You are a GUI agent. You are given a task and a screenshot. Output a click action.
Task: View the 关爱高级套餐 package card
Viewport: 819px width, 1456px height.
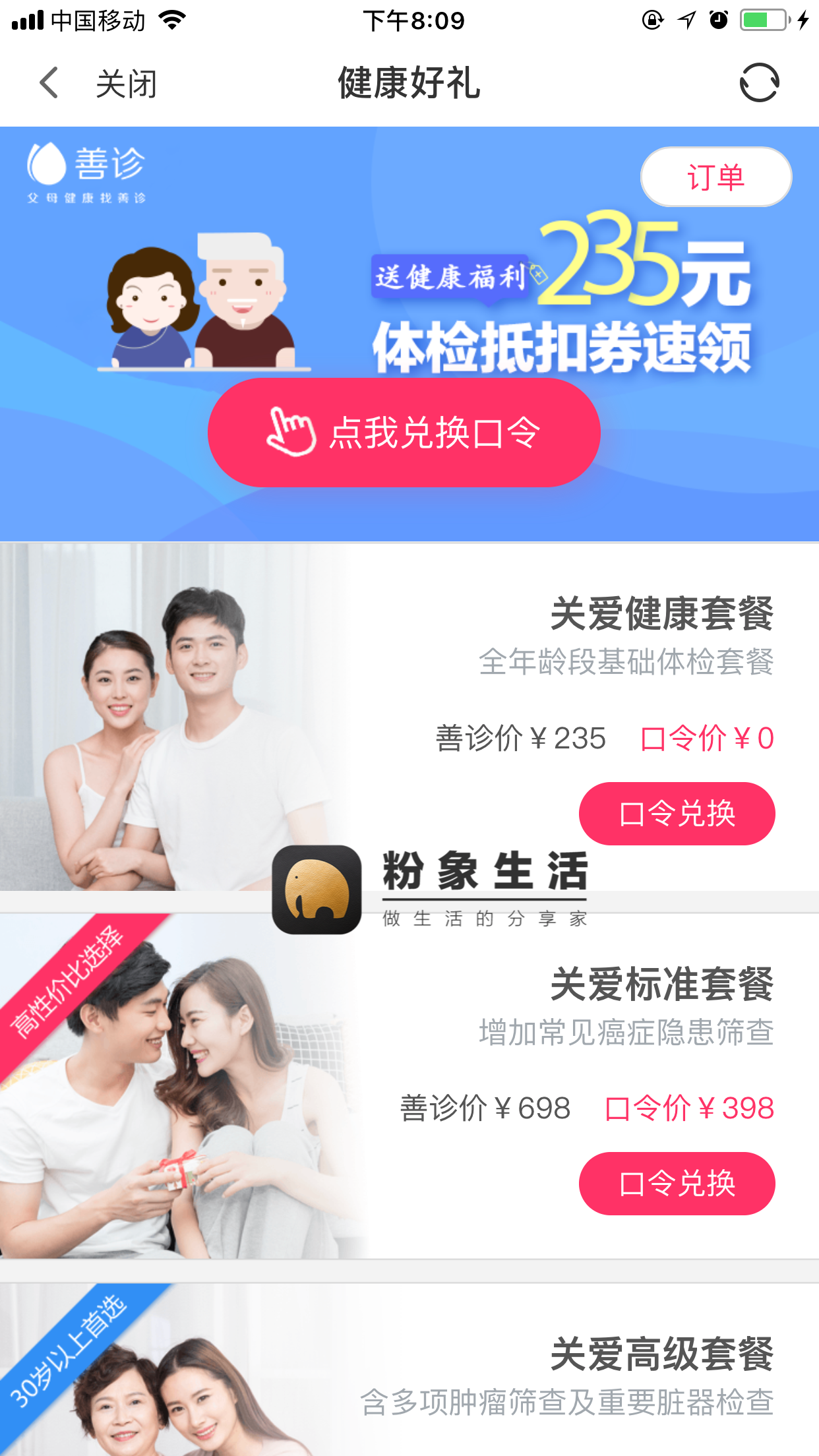pyautogui.click(x=661, y=1355)
